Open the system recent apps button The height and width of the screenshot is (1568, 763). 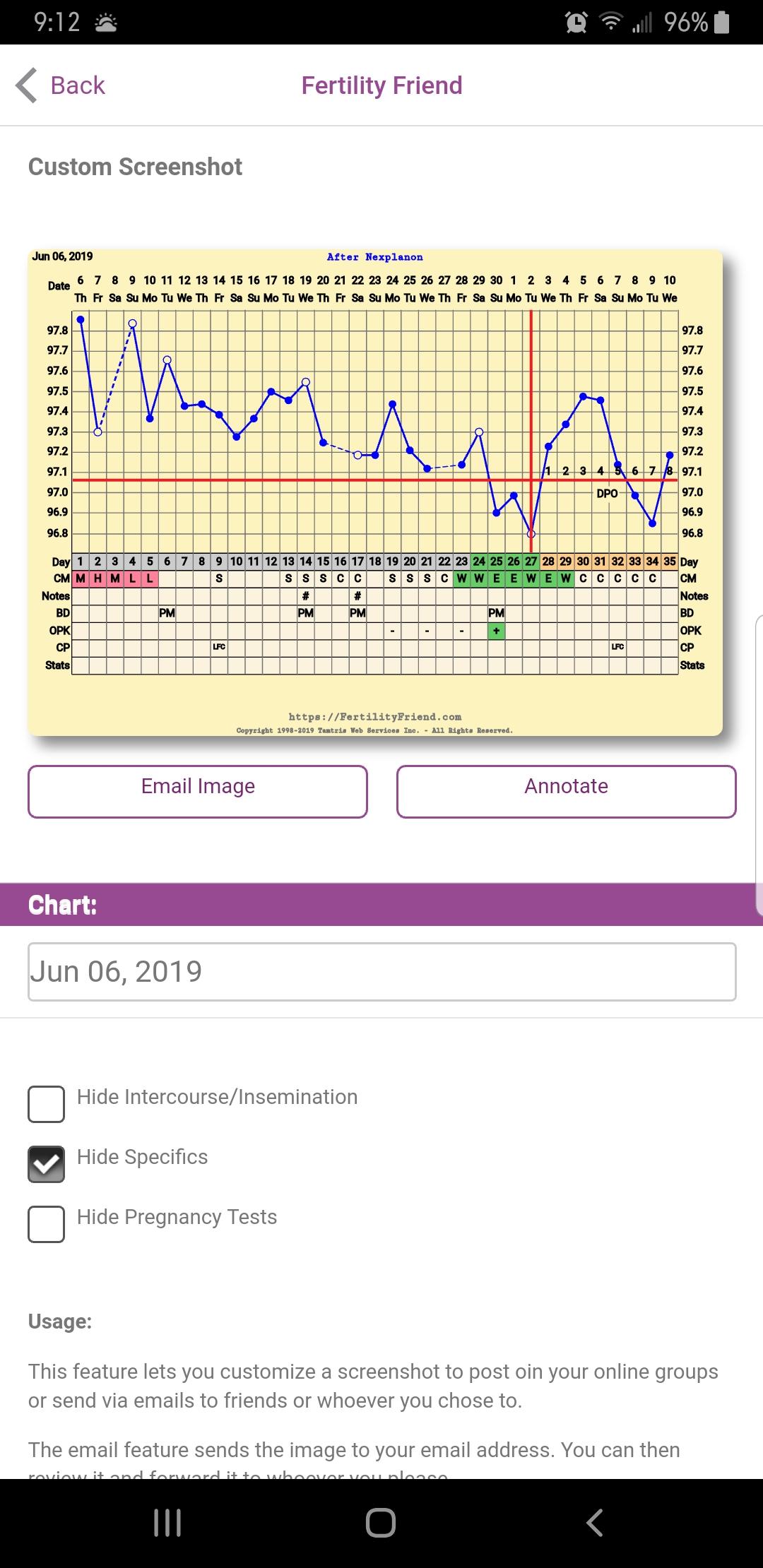[167, 1523]
